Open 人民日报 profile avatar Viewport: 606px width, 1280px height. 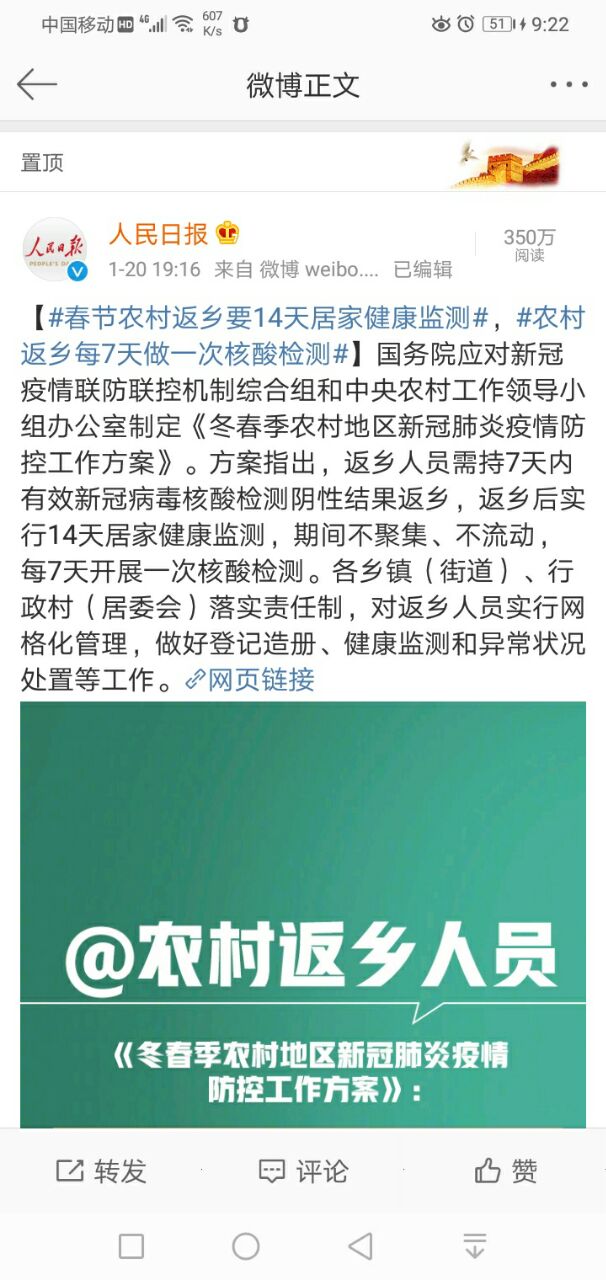click(55, 249)
